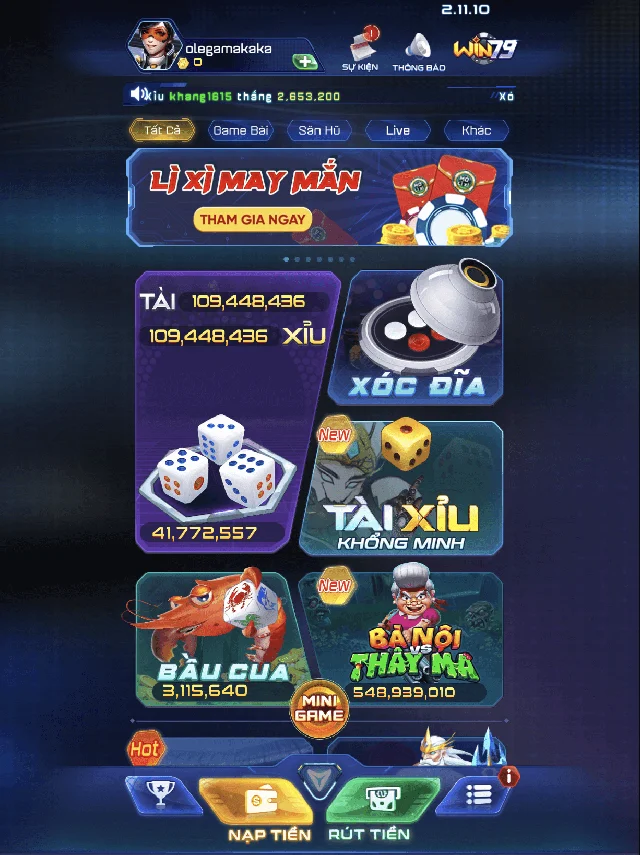
Task: Tap the green plus add coins button
Action: [x=305, y=61]
